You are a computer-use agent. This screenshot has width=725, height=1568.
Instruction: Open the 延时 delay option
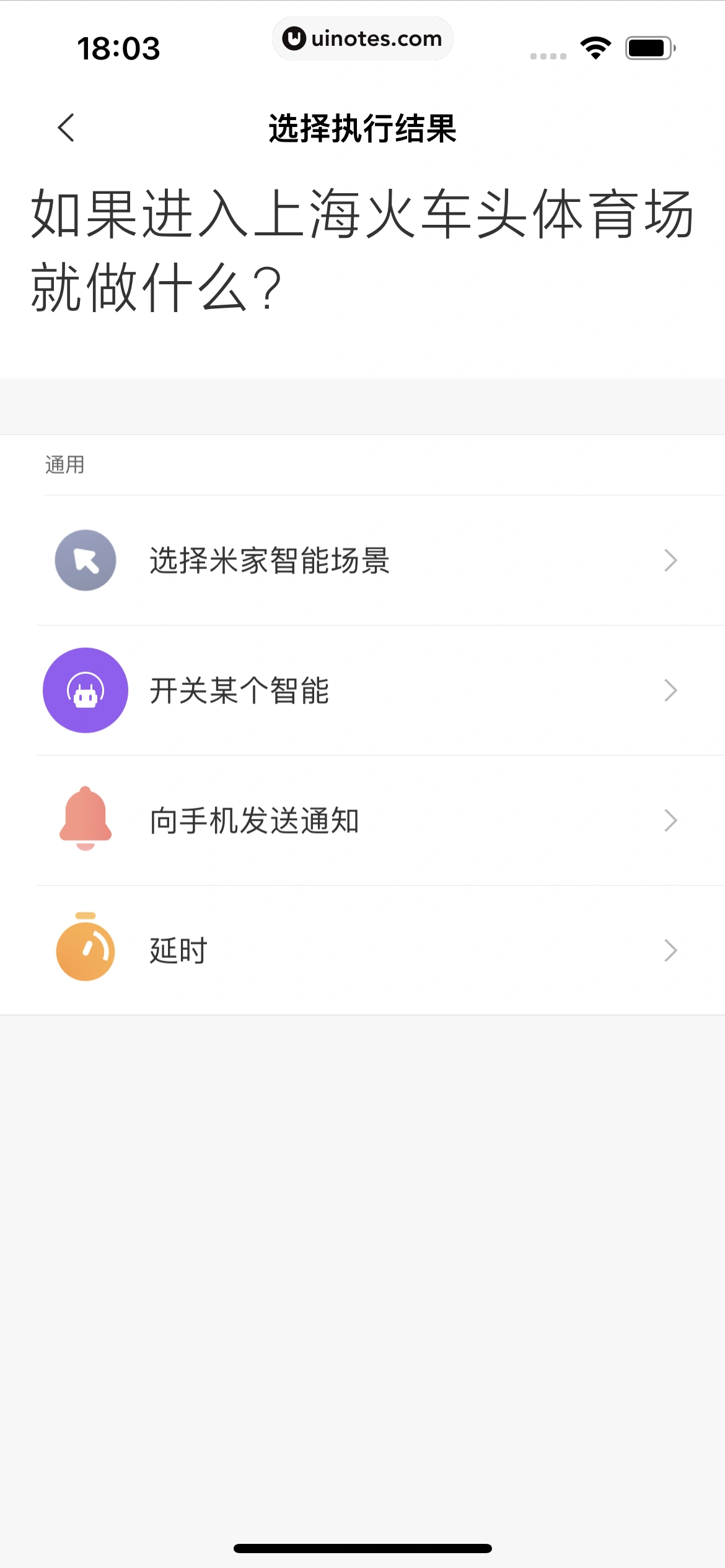click(362, 951)
